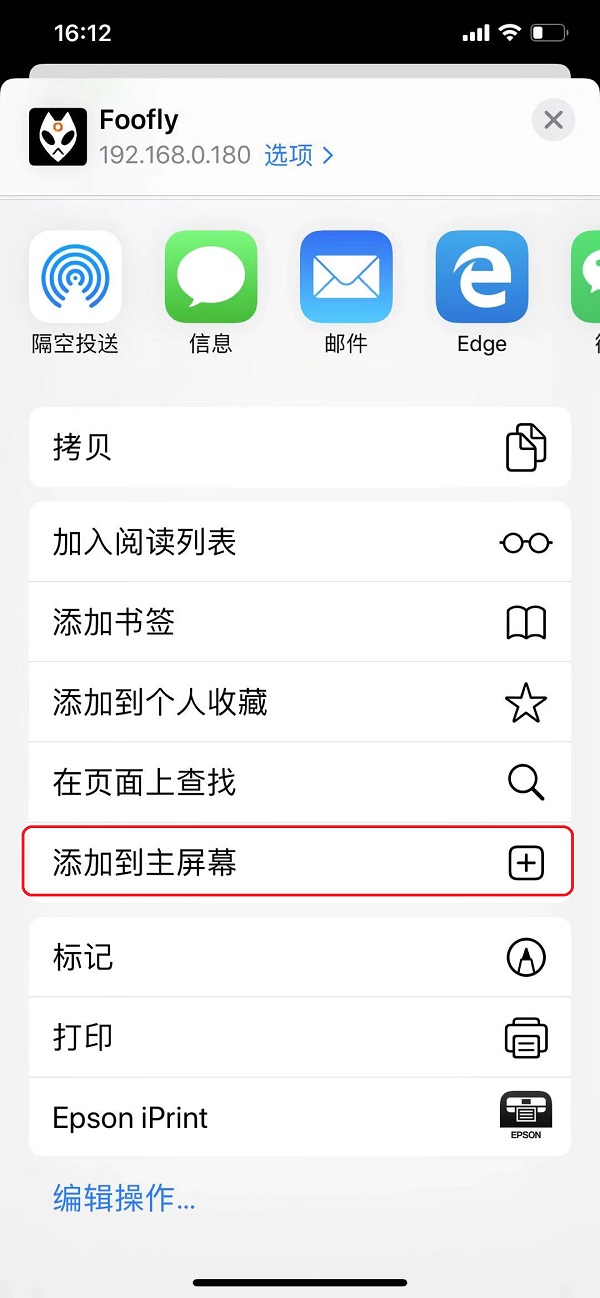Open the 选项 share options link

tap(298, 155)
